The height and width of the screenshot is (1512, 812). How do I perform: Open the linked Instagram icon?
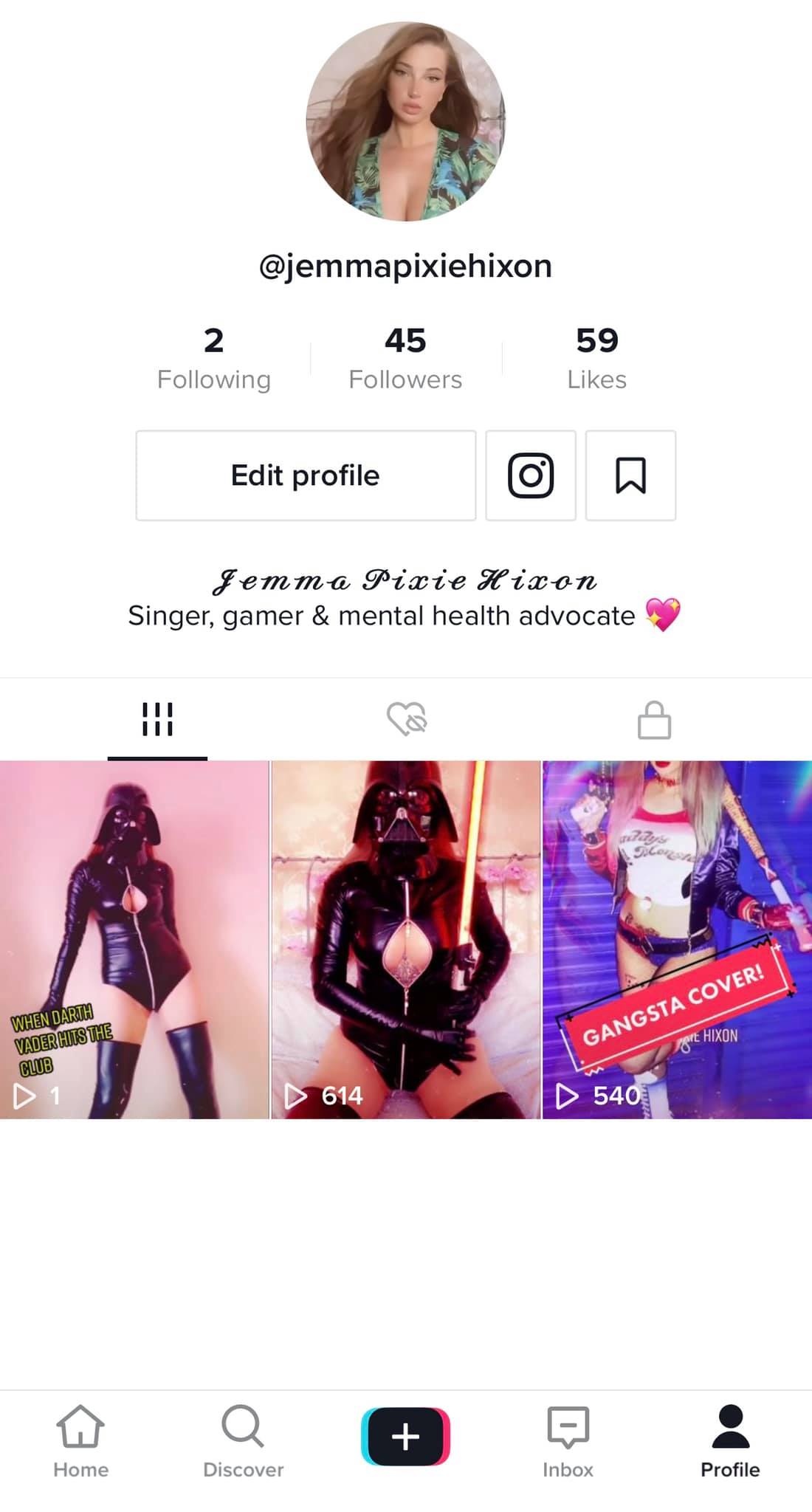531,475
